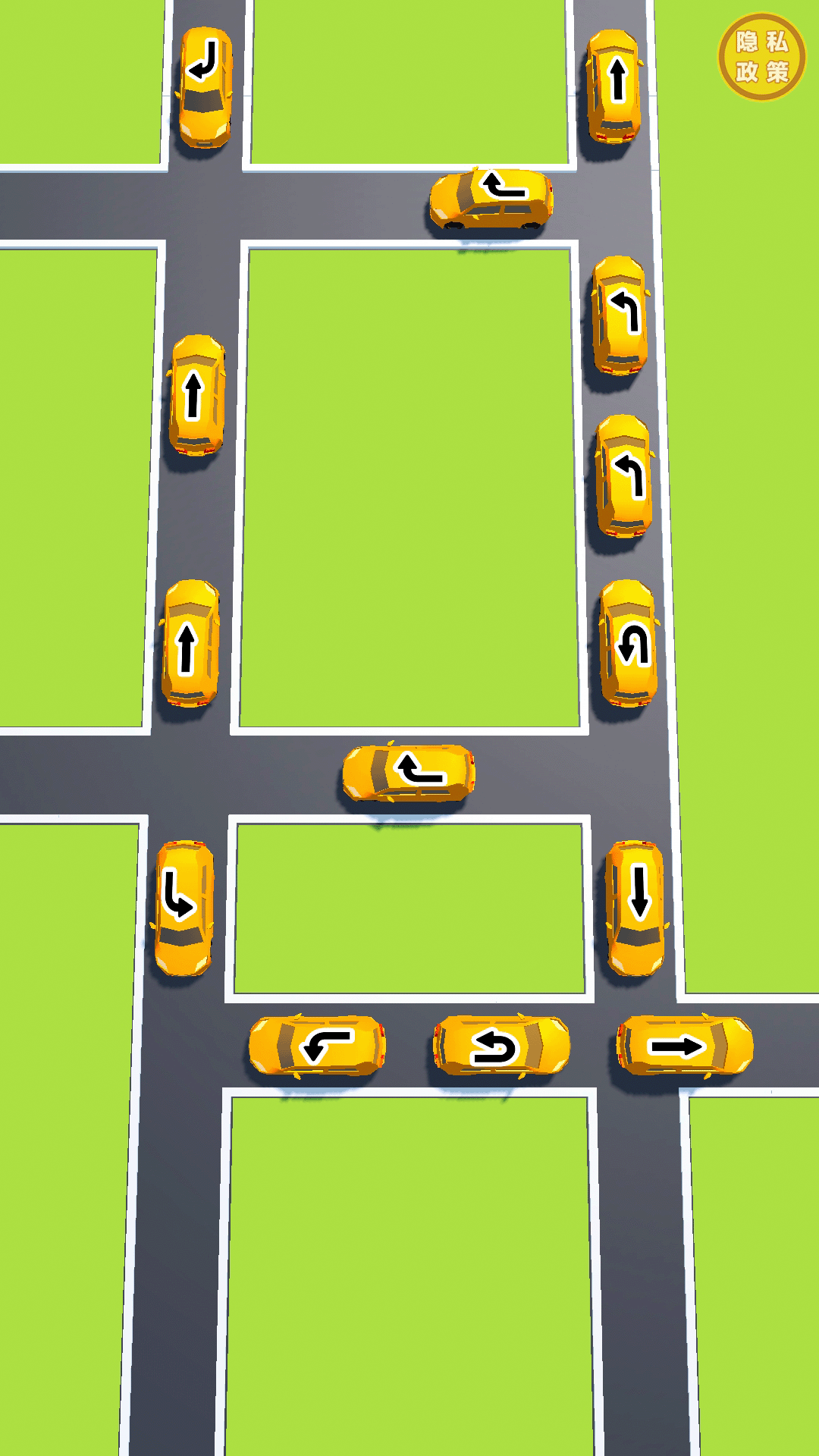The height and width of the screenshot is (1456, 819).
Task: Tap the left-turn car directly above the U-turn car
Action: [x=624, y=476]
